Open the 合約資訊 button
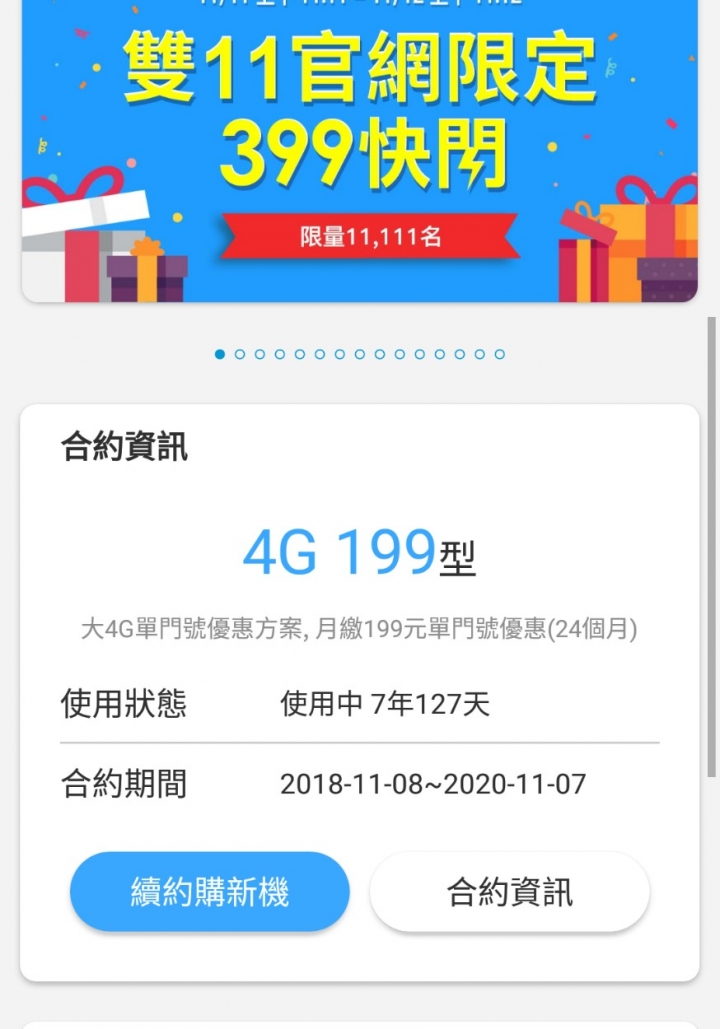720x1029 pixels. 510,892
